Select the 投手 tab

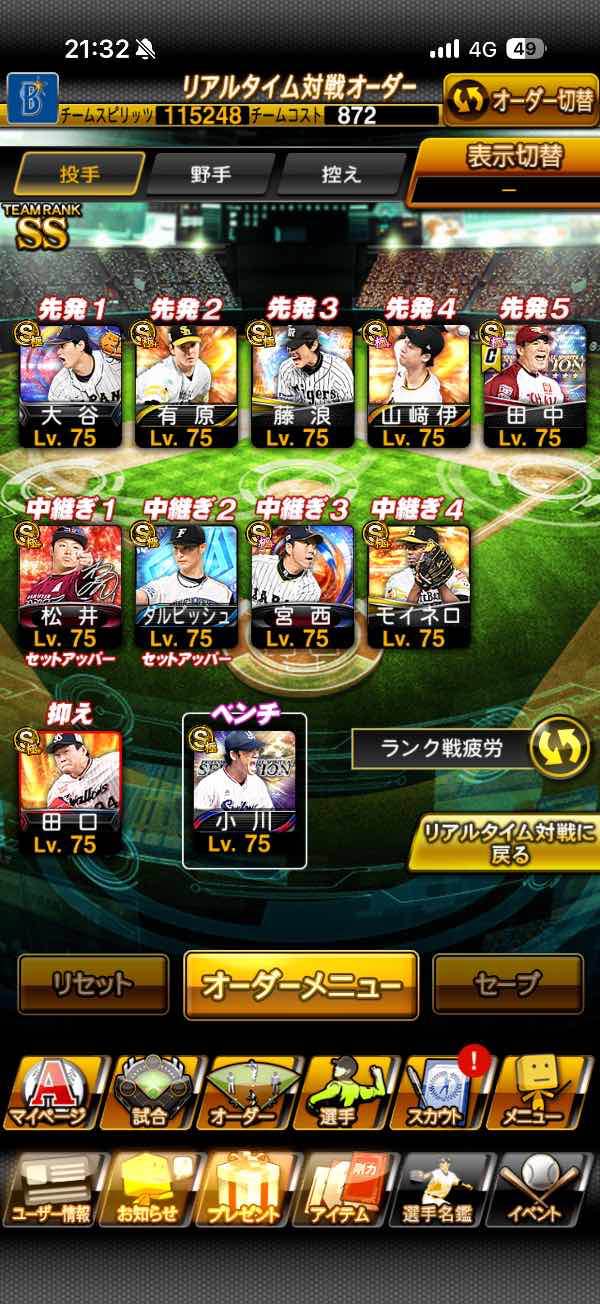point(80,174)
